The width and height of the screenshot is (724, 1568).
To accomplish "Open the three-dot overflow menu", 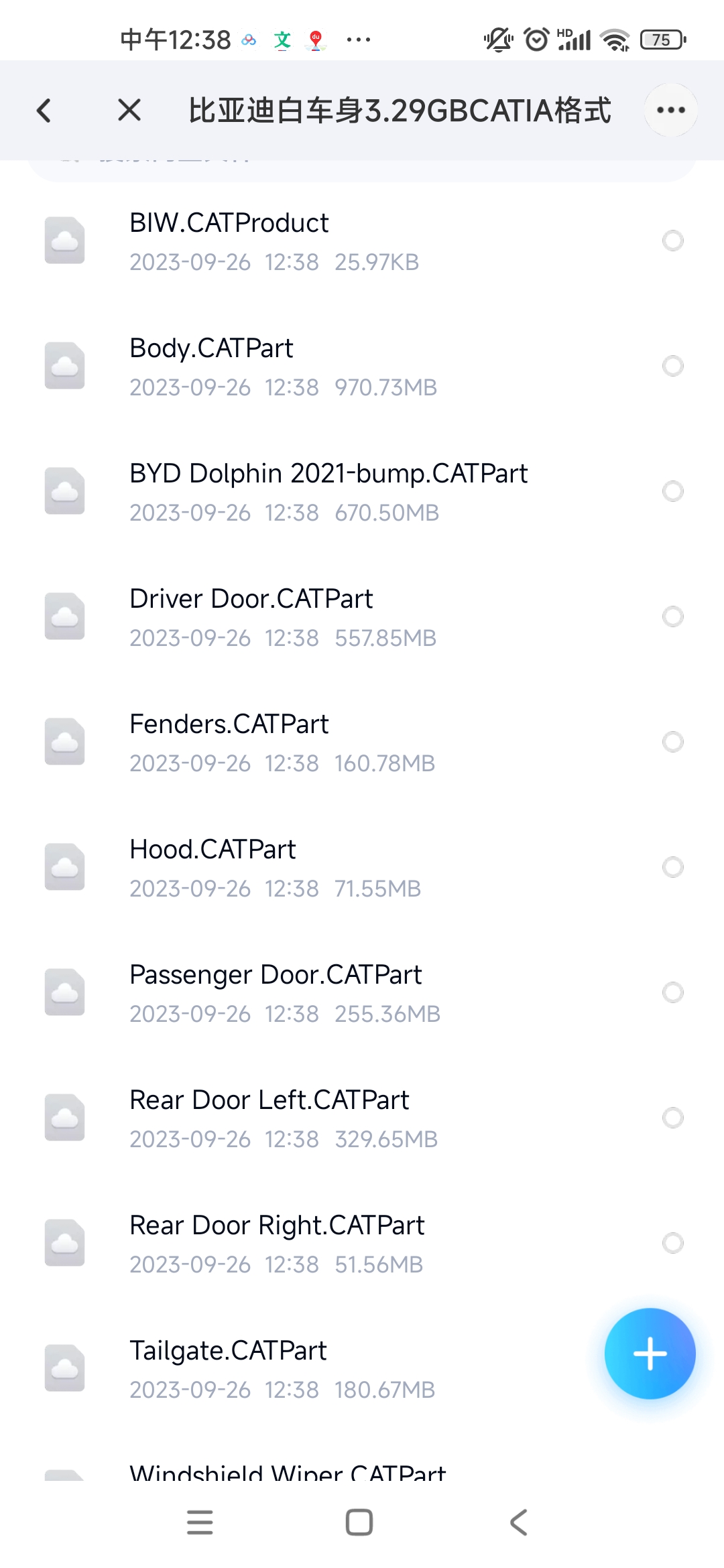I will pos(671,110).
